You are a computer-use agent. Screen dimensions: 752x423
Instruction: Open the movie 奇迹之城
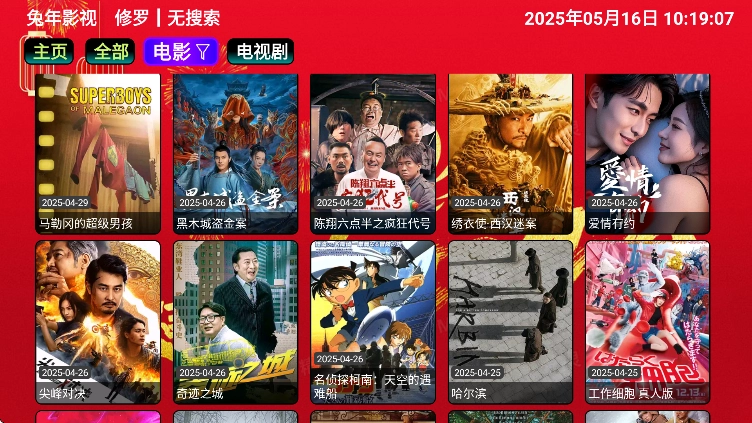pyautogui.click(x=235, y=320)
